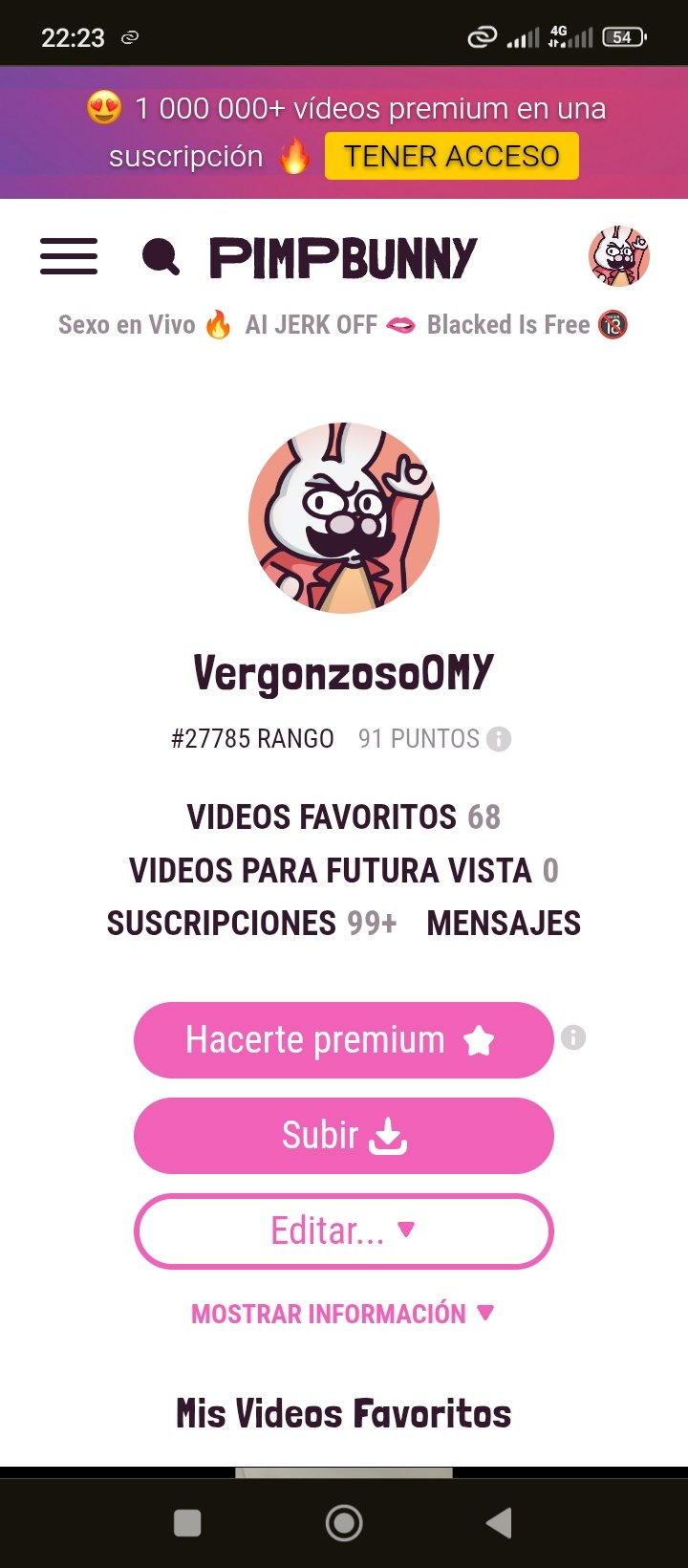This screenshot has width=688, height=1568.
Task: Tap the TENER ACCESO banner button
Action: pos(451,156)
